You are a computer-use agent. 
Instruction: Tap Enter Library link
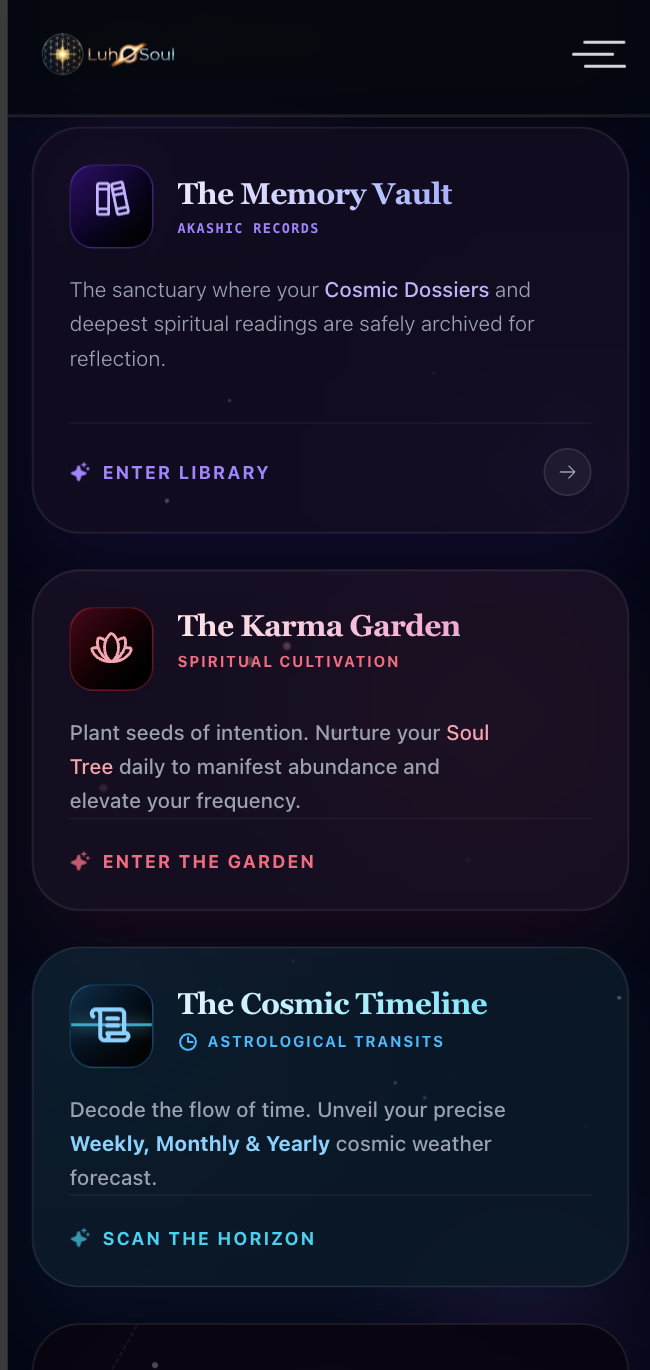[185, 472]
